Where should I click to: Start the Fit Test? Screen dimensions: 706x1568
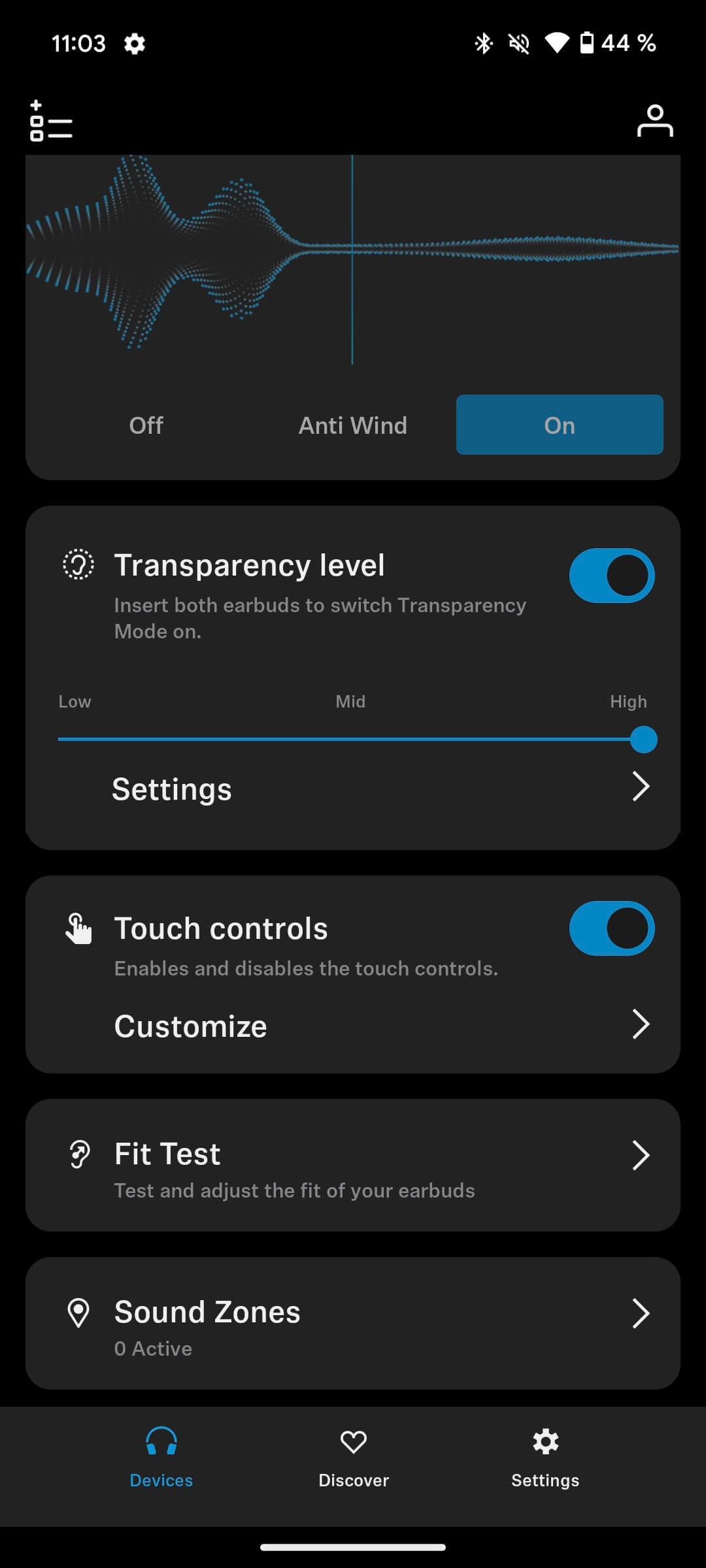[x=353, y=1166]
